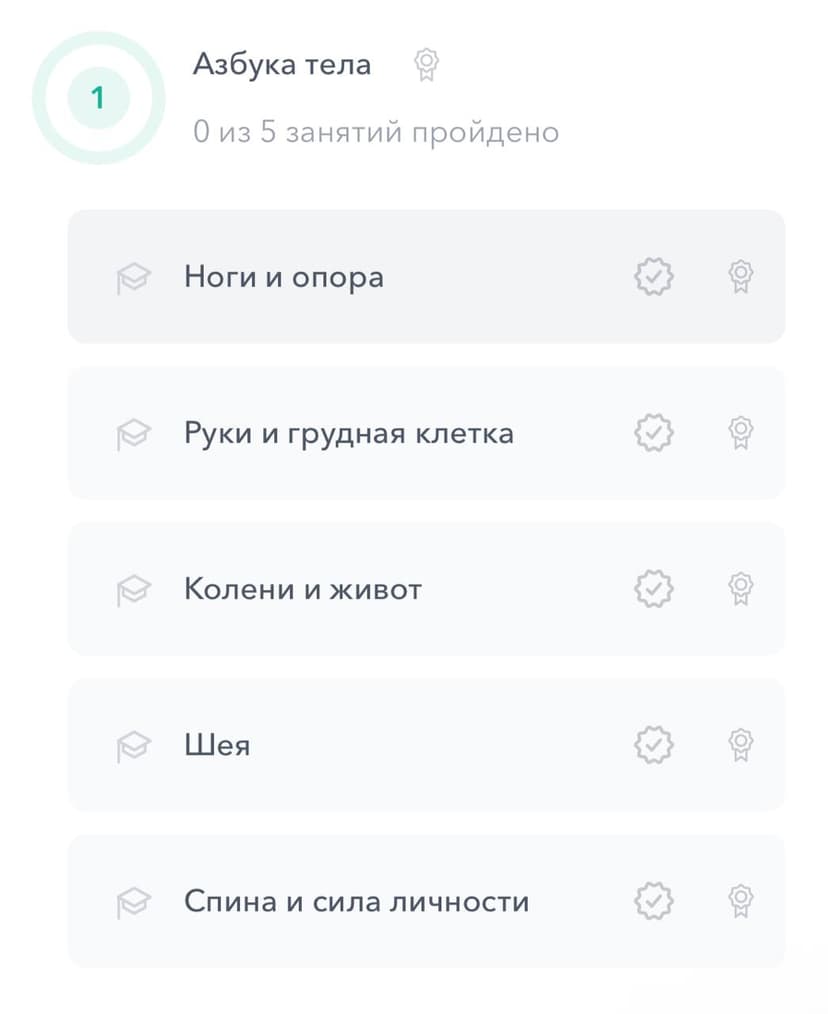The height and width of the screenshot is (1014, 828).
Task: Click the checkmark for Руки и грудная клетка
Action: coord(654,433)
